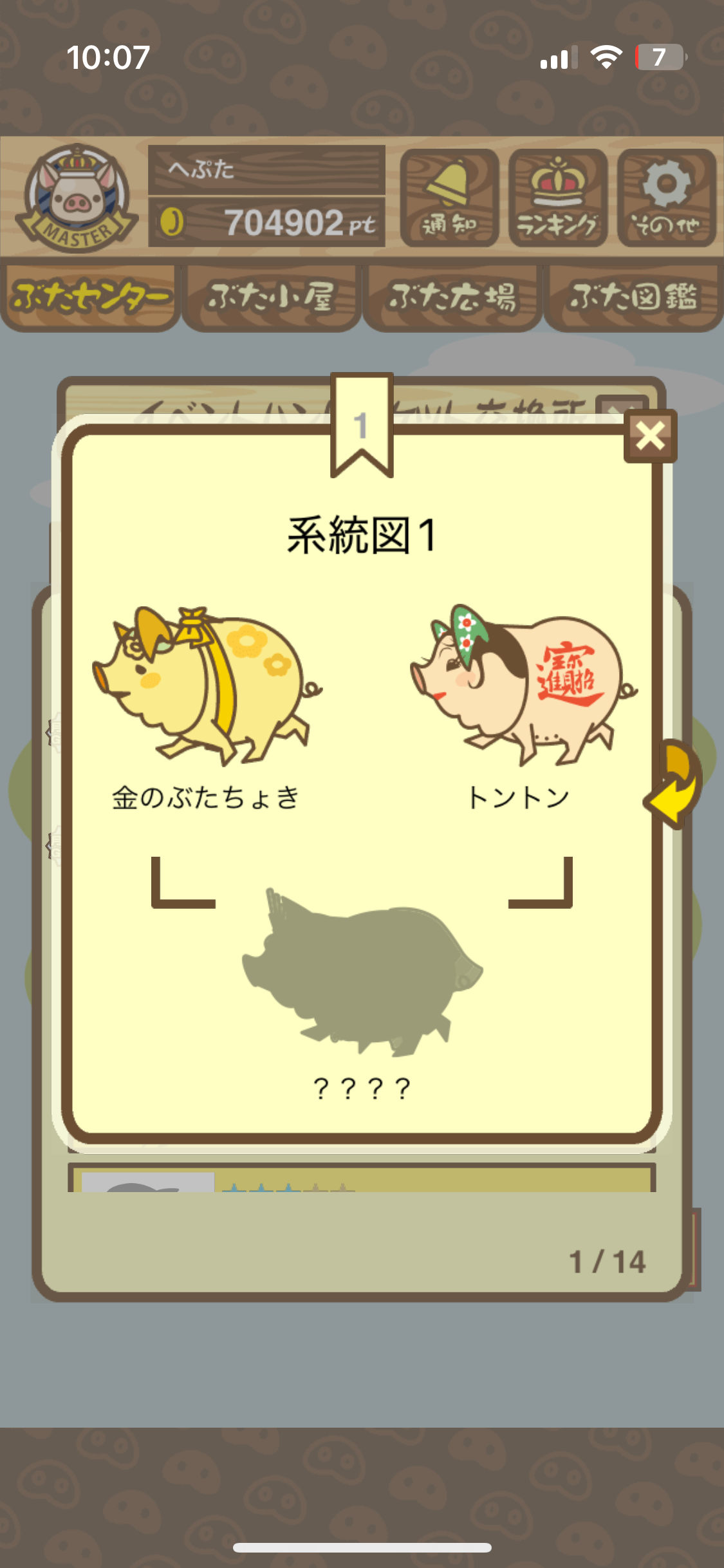Switch to ぶた図鑑 tab

pos(633,297)
